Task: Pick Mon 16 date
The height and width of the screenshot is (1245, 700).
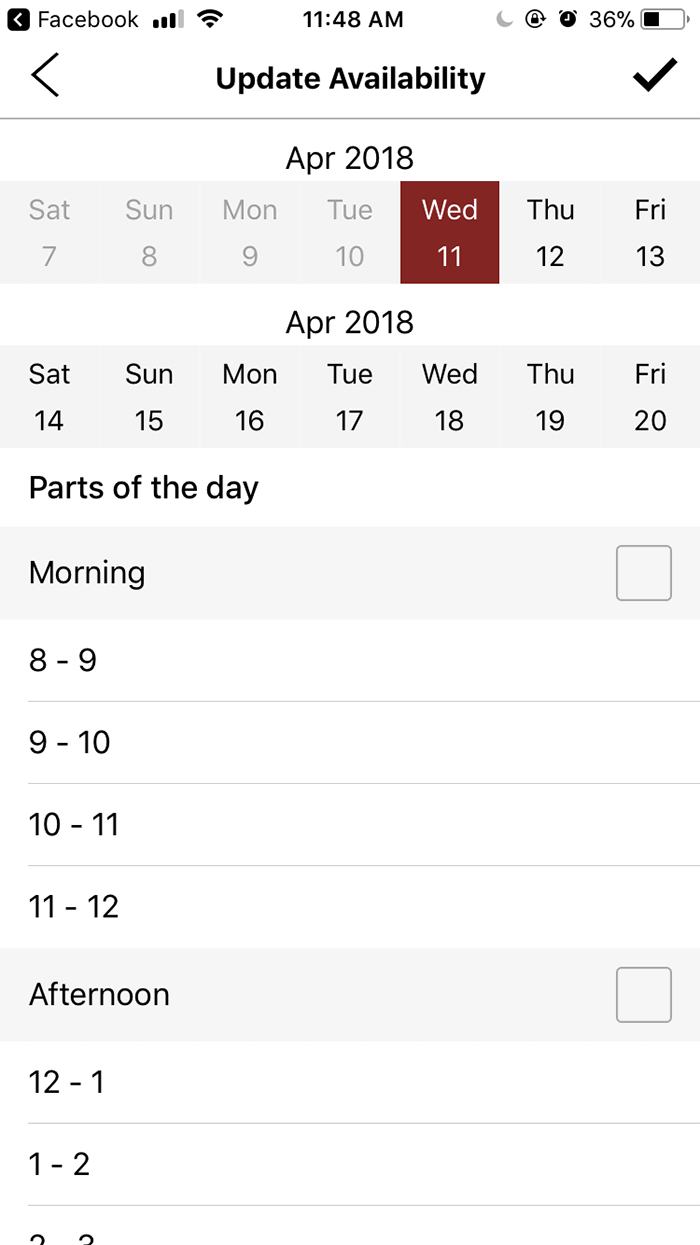Action: pos(249,396)
